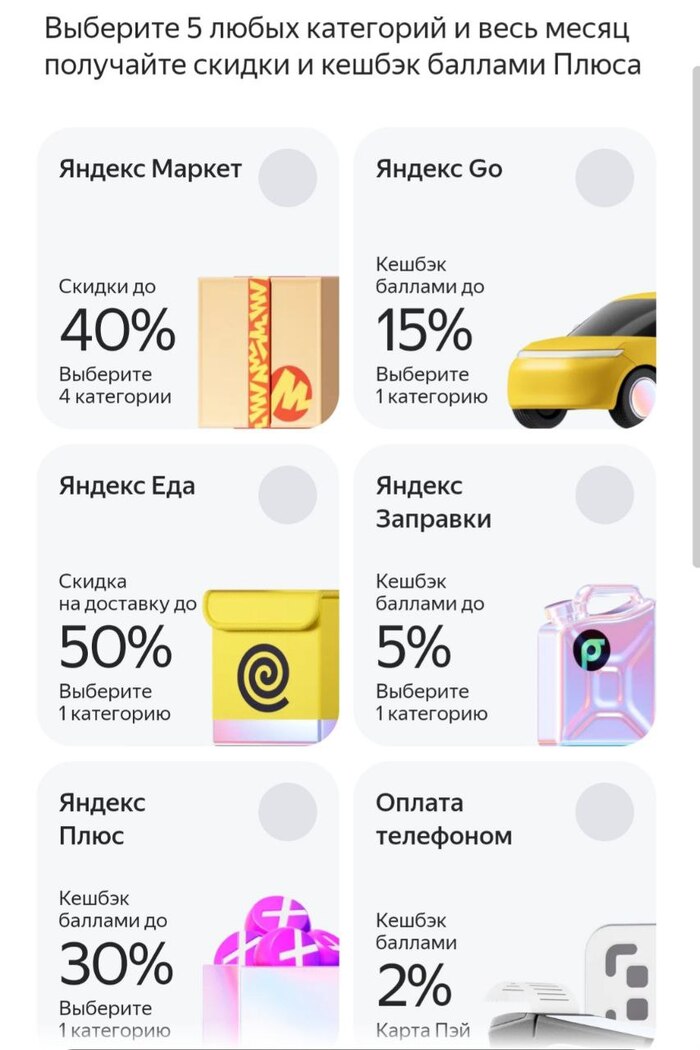Mark the Яндекс Еда category as chosen

pyautogui.click(x=288, y=495)
